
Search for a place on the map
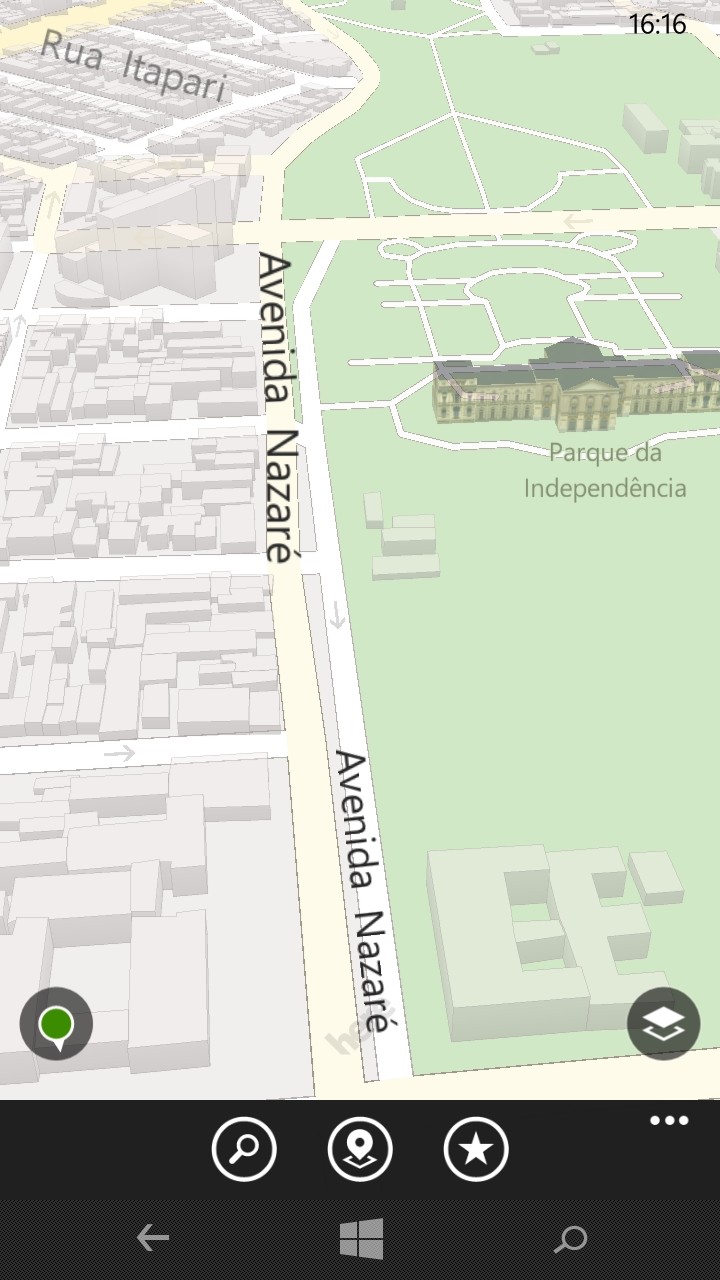pyautogui.click(x=244, y=1149)
